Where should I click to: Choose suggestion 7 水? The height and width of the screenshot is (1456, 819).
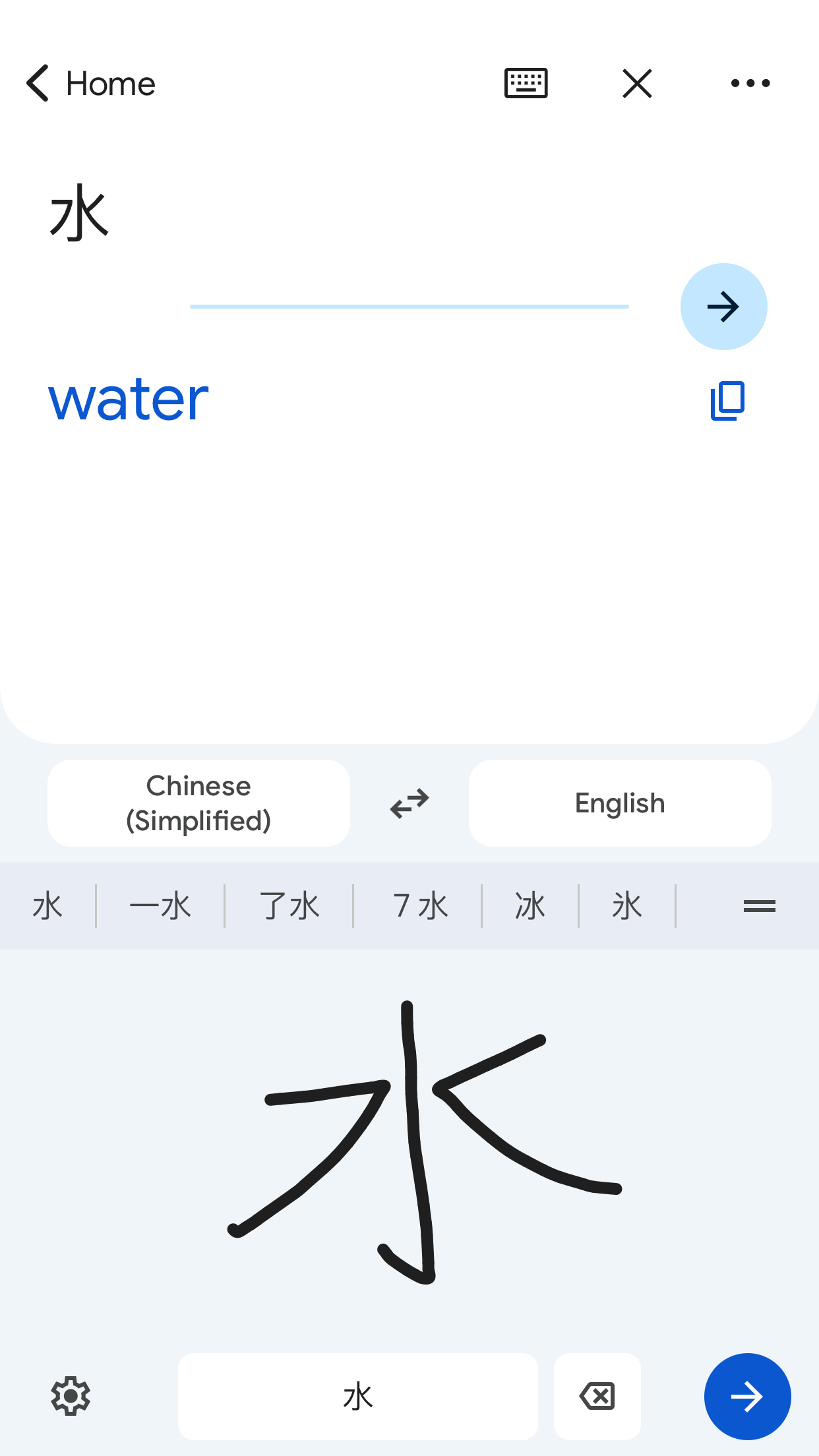418,906
